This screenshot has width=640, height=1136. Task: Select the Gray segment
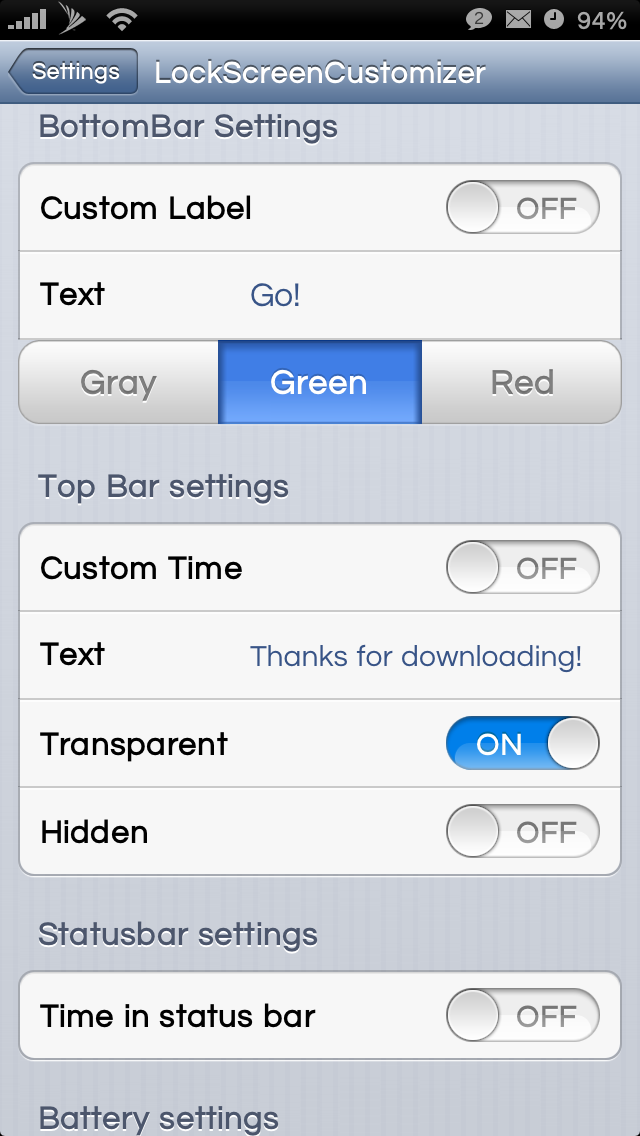click(x=119, y=382)
